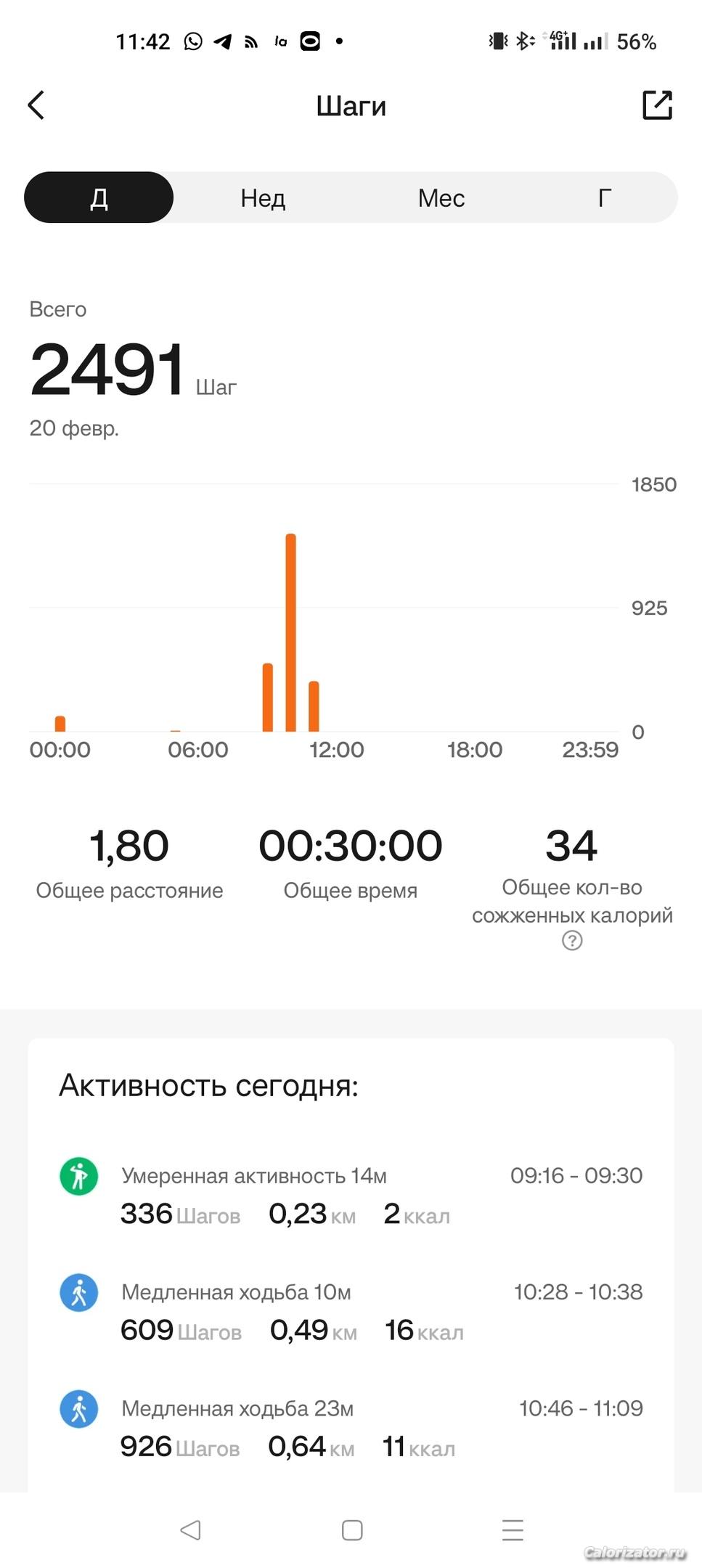Switch to the Г yearly view
702x1568 pixels.
click(x=604, y=197)
